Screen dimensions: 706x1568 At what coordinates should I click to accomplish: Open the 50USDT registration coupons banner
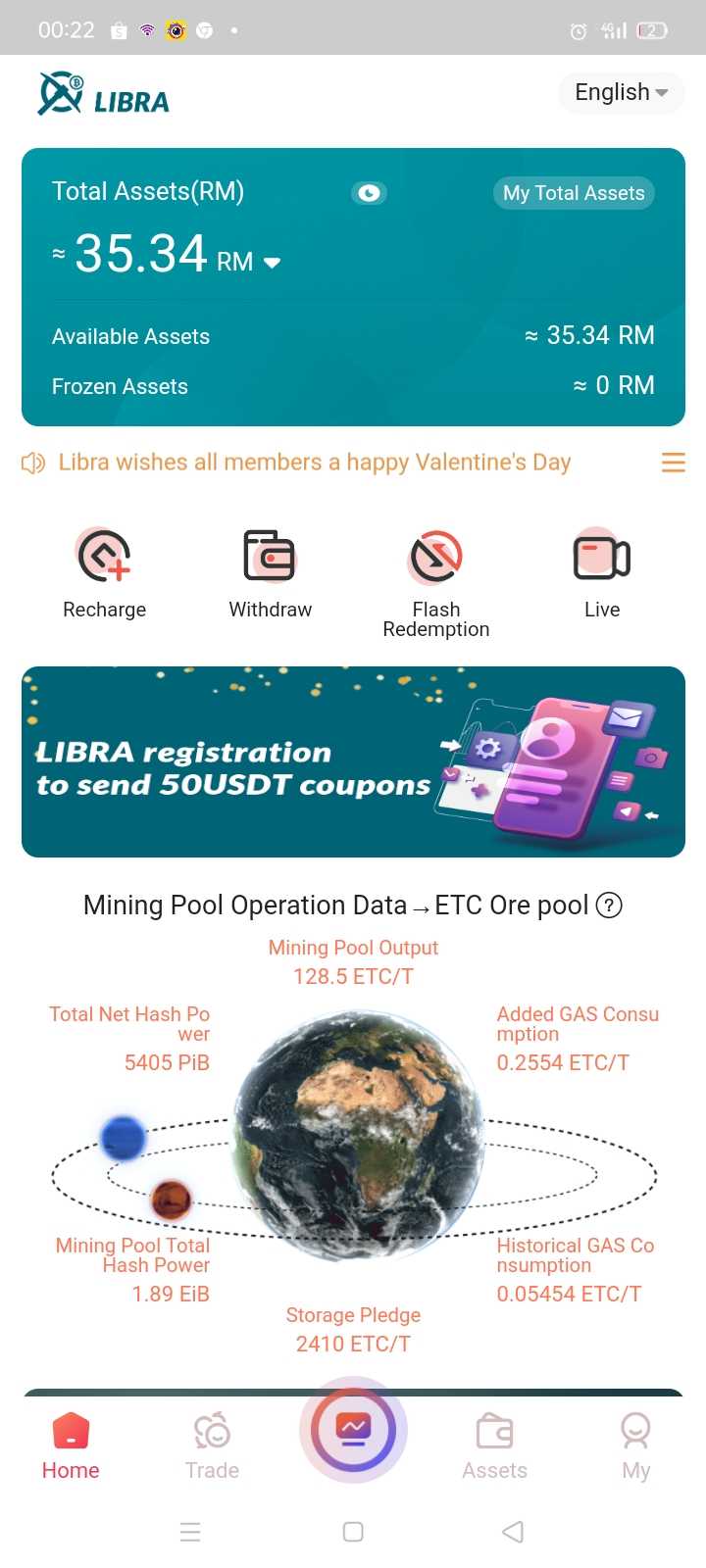(x=353, y=761)
